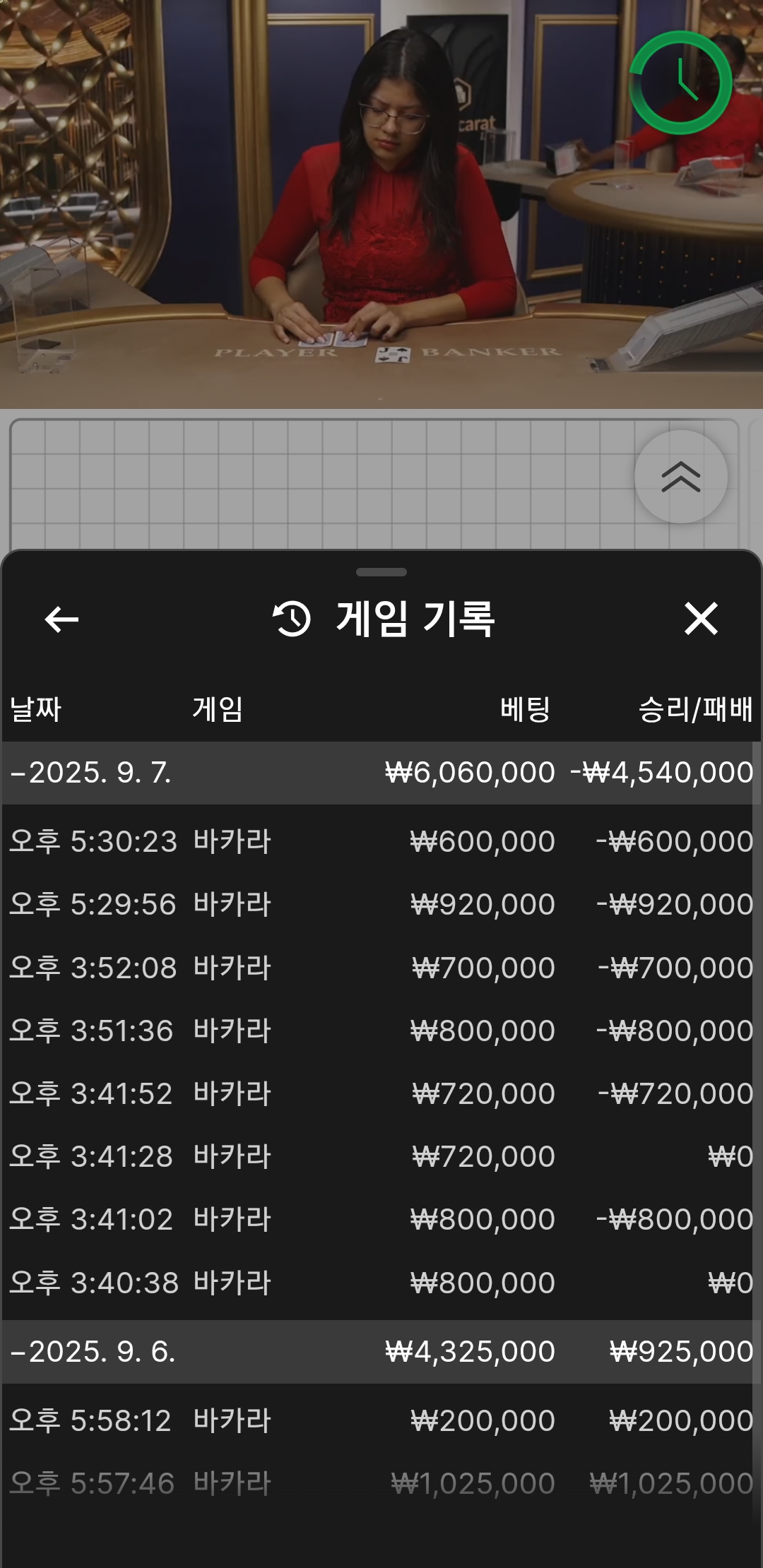
Task: Open the 오후 5:29:56 baccarat record
Action: (x=381, y=904)
